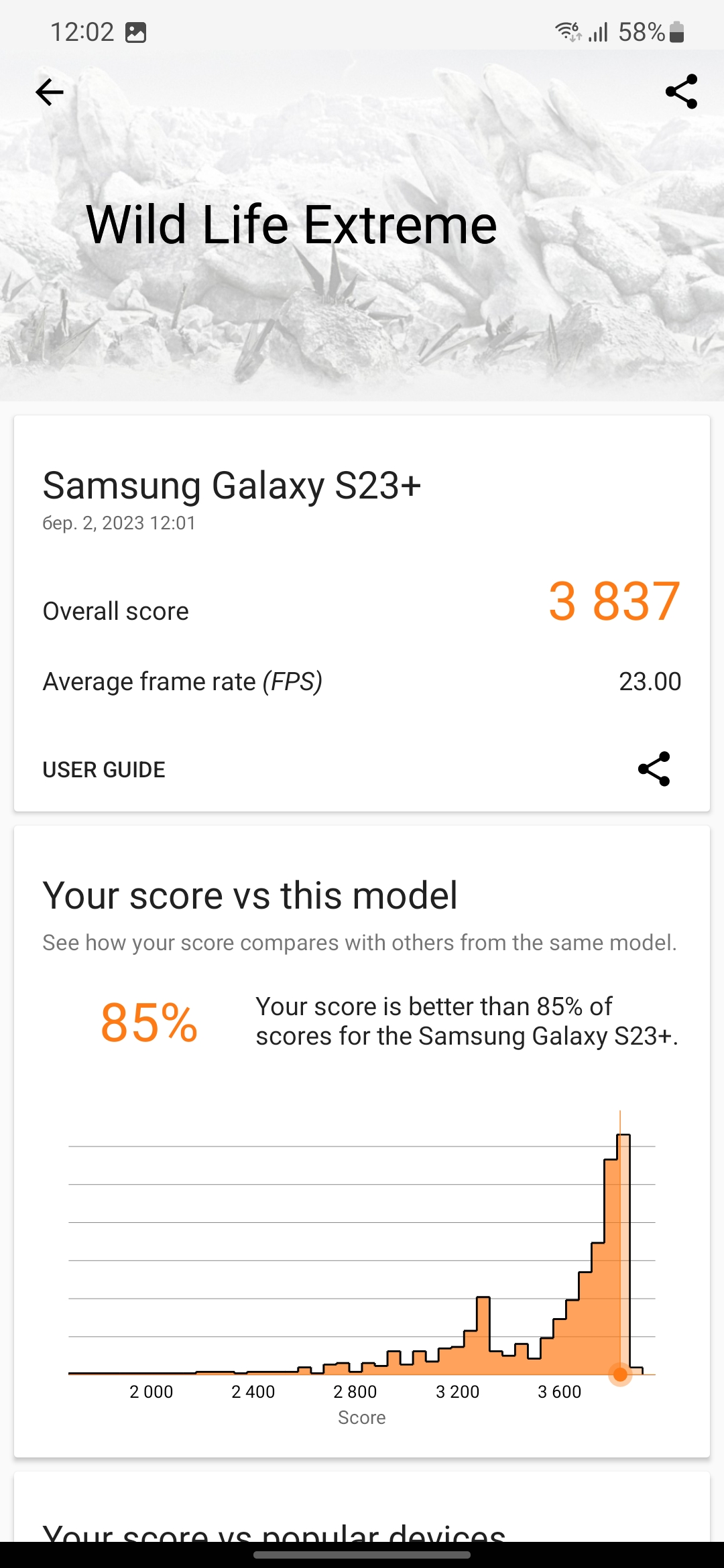This screenshot has width=724, height=1568.
Task: Go back using the top arrow
Action: [x=50, y=92]
